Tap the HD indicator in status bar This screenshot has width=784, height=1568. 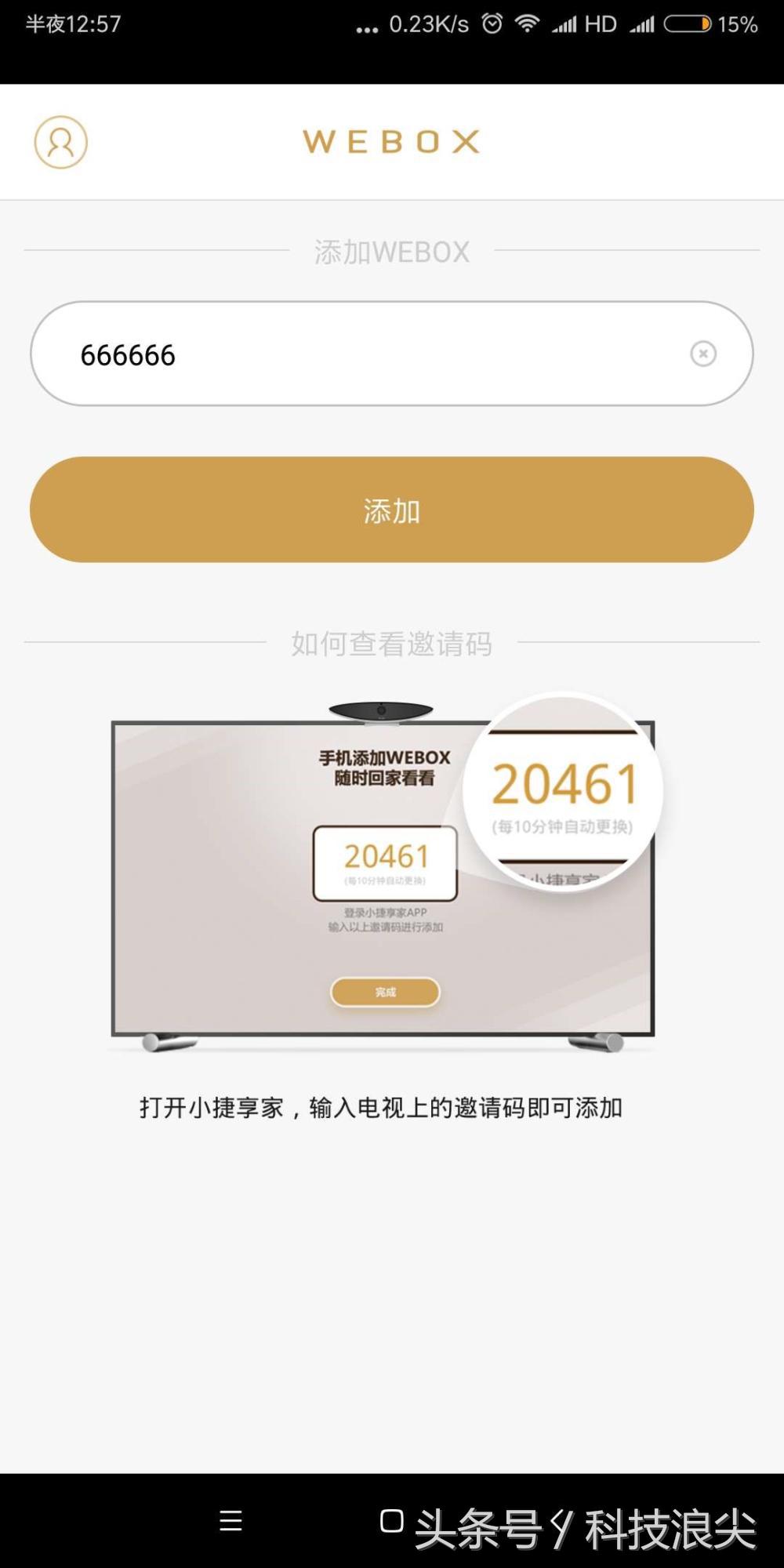coord(600,24)
